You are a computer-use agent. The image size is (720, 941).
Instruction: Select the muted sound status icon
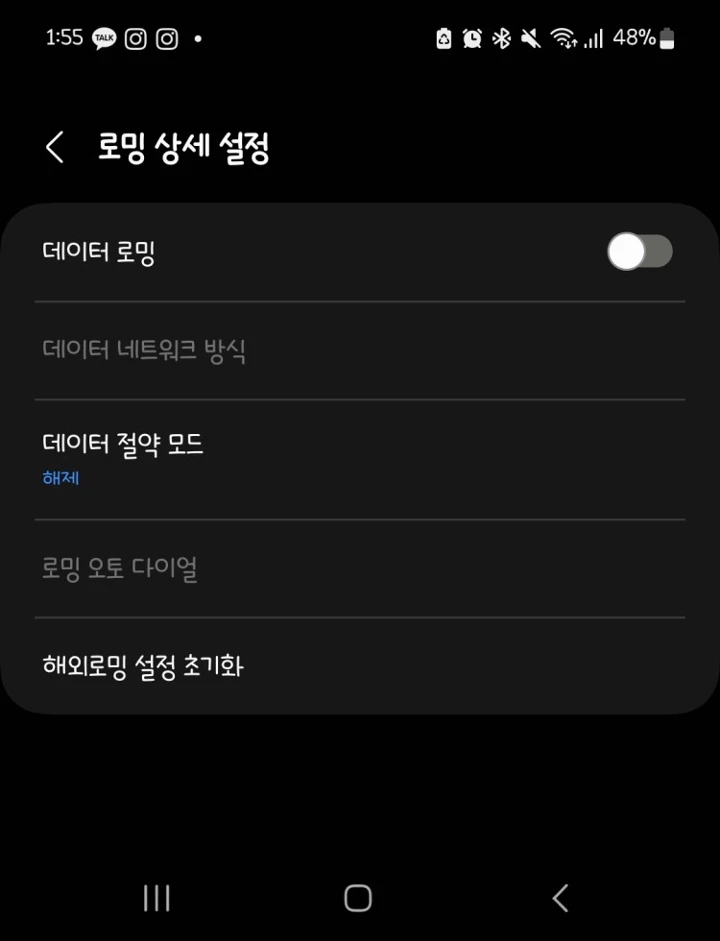click(x=532, y=38)
